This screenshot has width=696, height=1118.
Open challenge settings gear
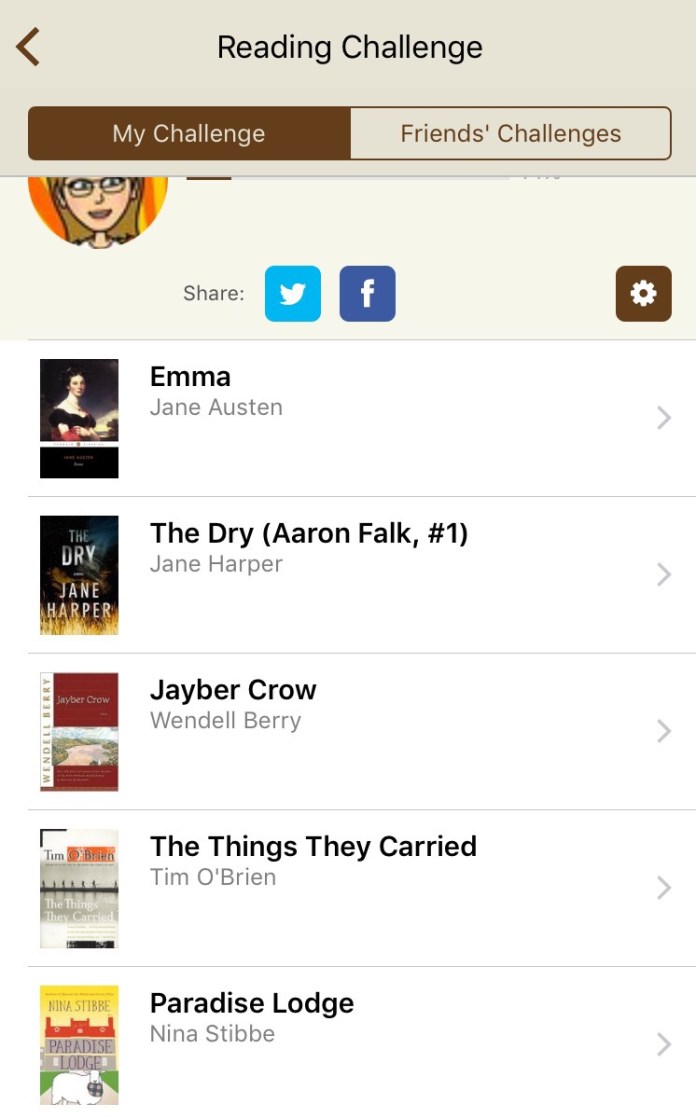point(643,294)
